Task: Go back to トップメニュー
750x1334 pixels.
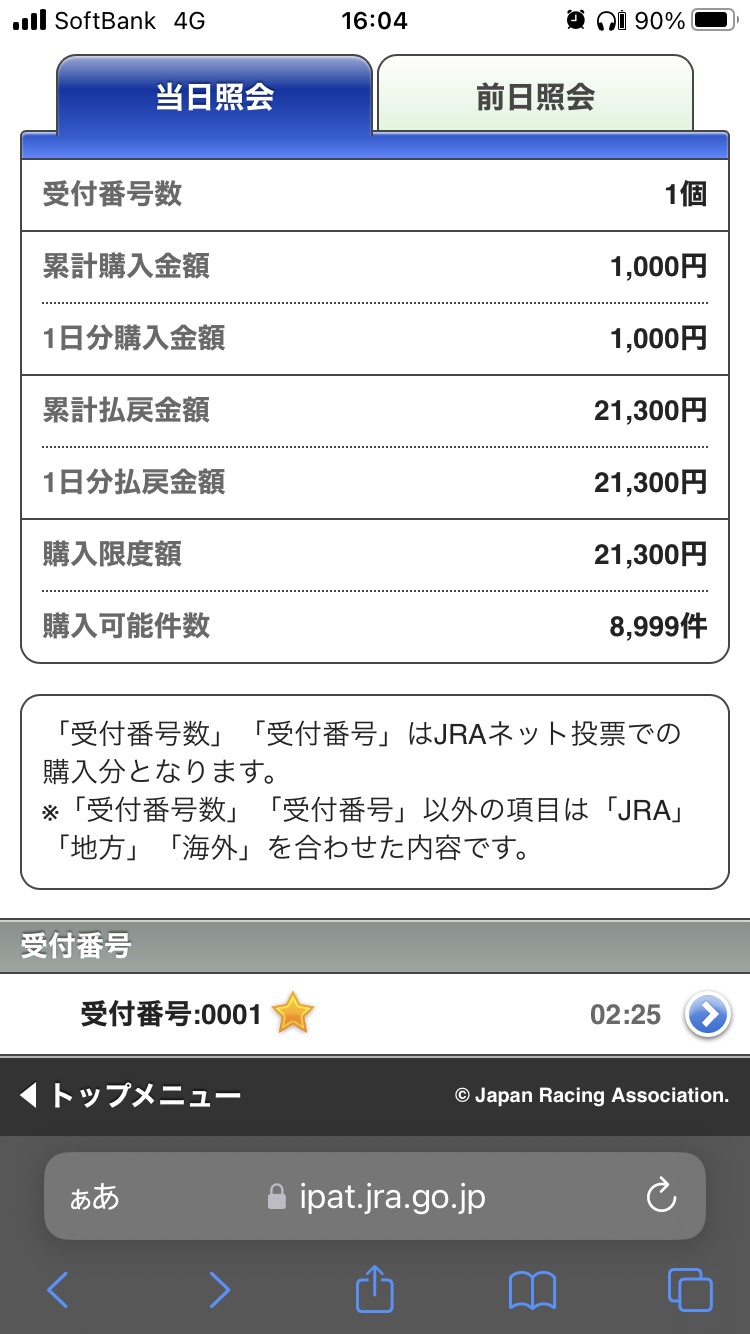Action: click(x=130, y=1096)
